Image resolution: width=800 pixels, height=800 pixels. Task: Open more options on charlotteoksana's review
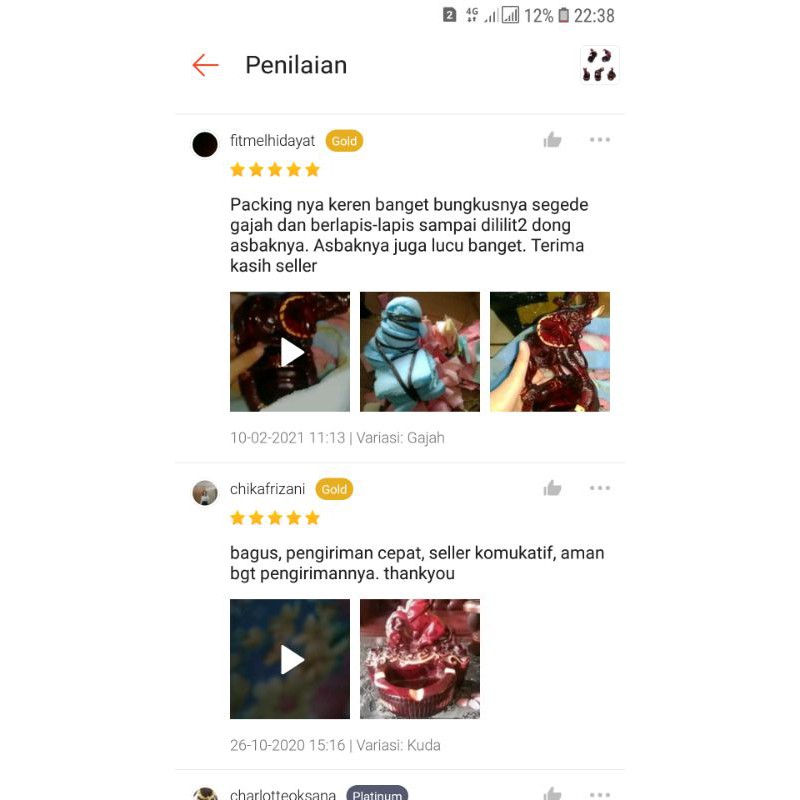coord(600,794)
